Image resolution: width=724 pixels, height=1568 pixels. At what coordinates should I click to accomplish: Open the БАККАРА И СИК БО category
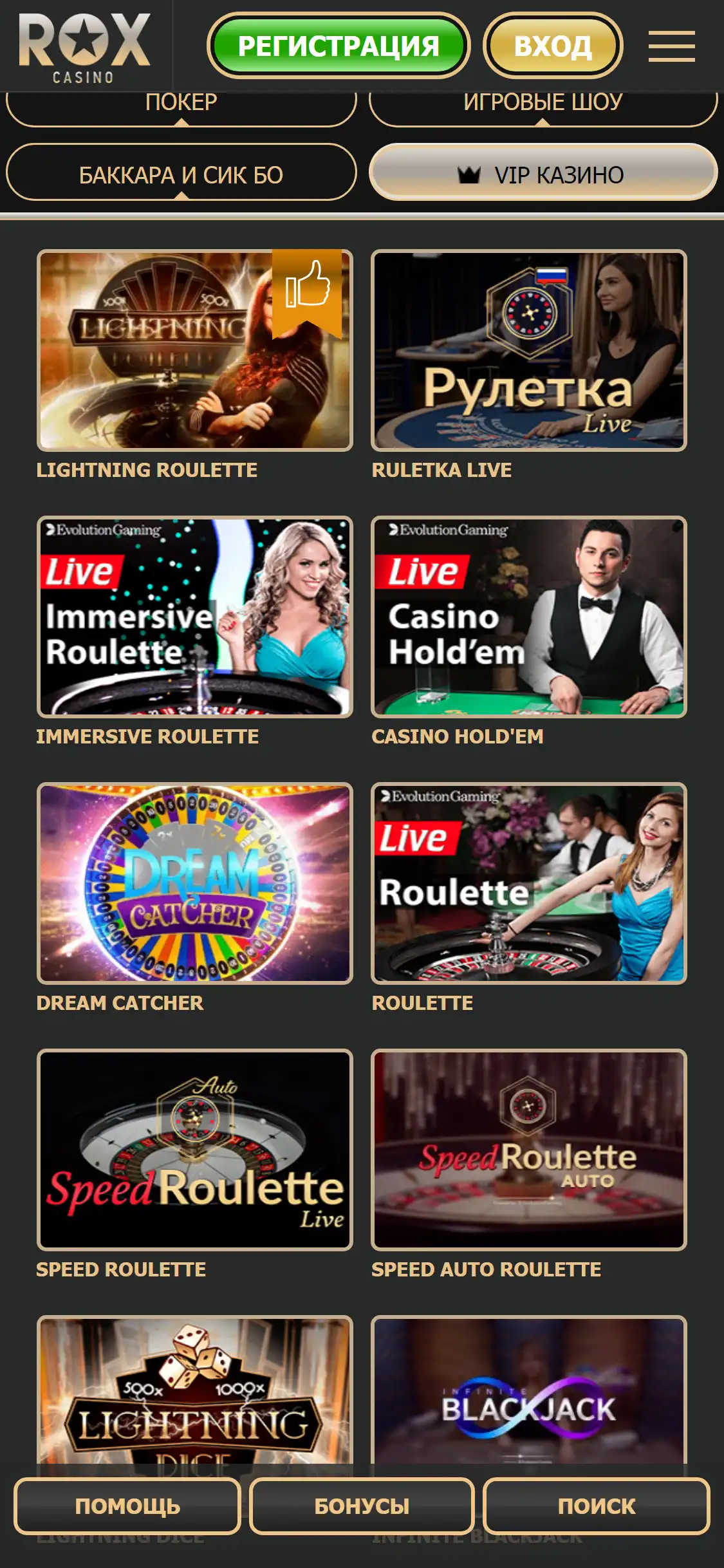pos(181,174)
